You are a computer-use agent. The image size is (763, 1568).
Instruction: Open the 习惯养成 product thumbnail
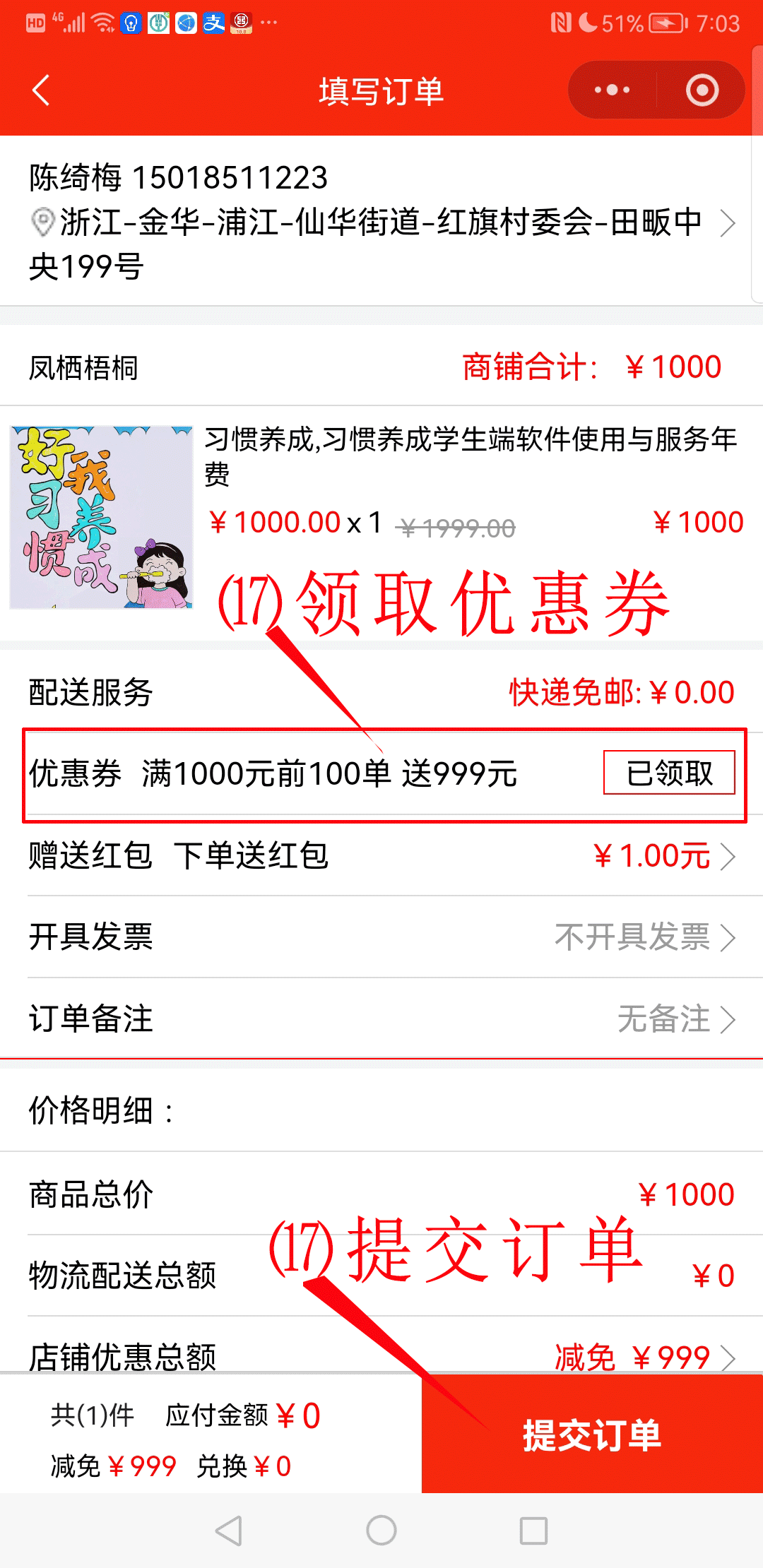101,517
